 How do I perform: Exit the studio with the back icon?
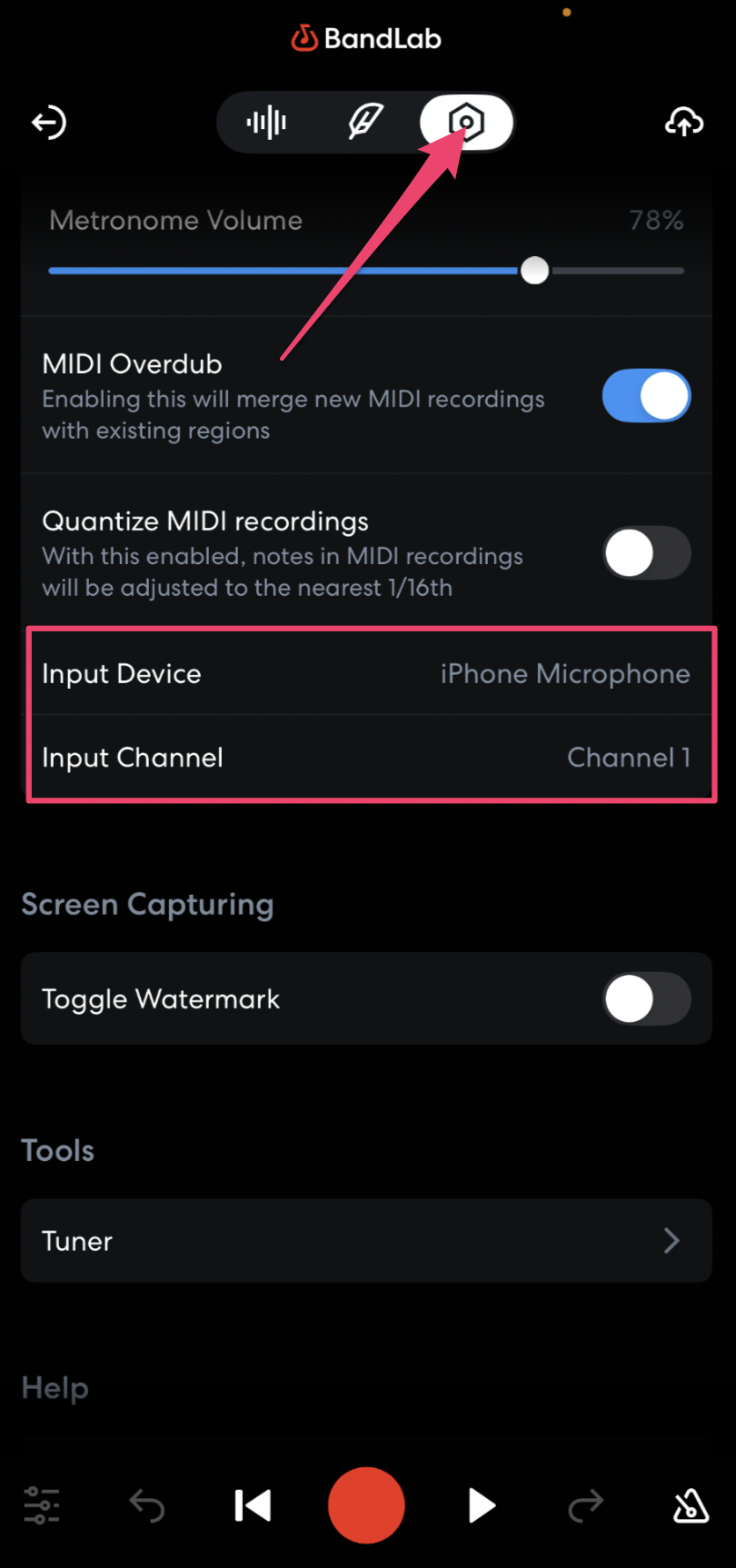[x=49, y=122]
